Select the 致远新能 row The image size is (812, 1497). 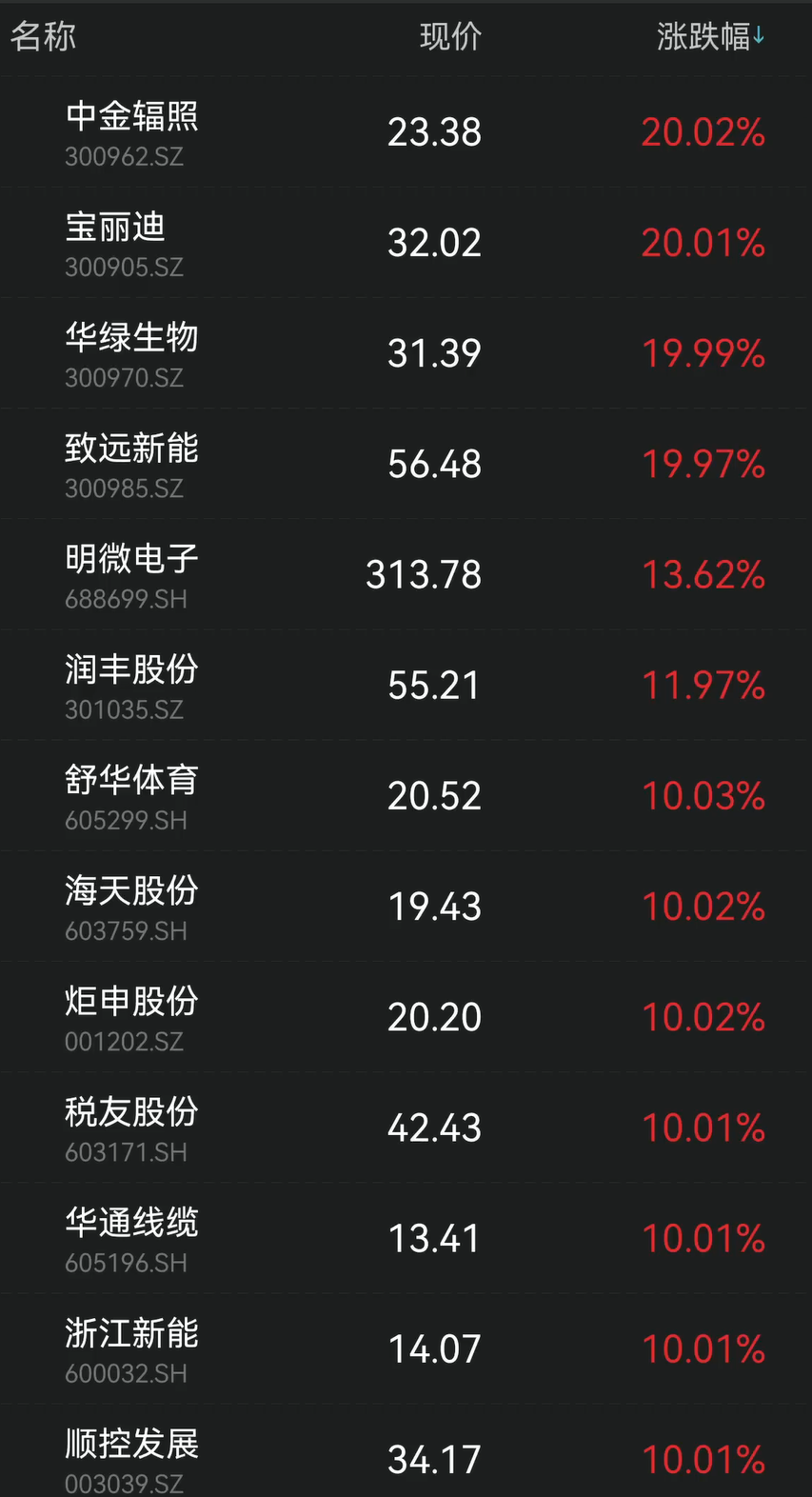click(132, 464)
